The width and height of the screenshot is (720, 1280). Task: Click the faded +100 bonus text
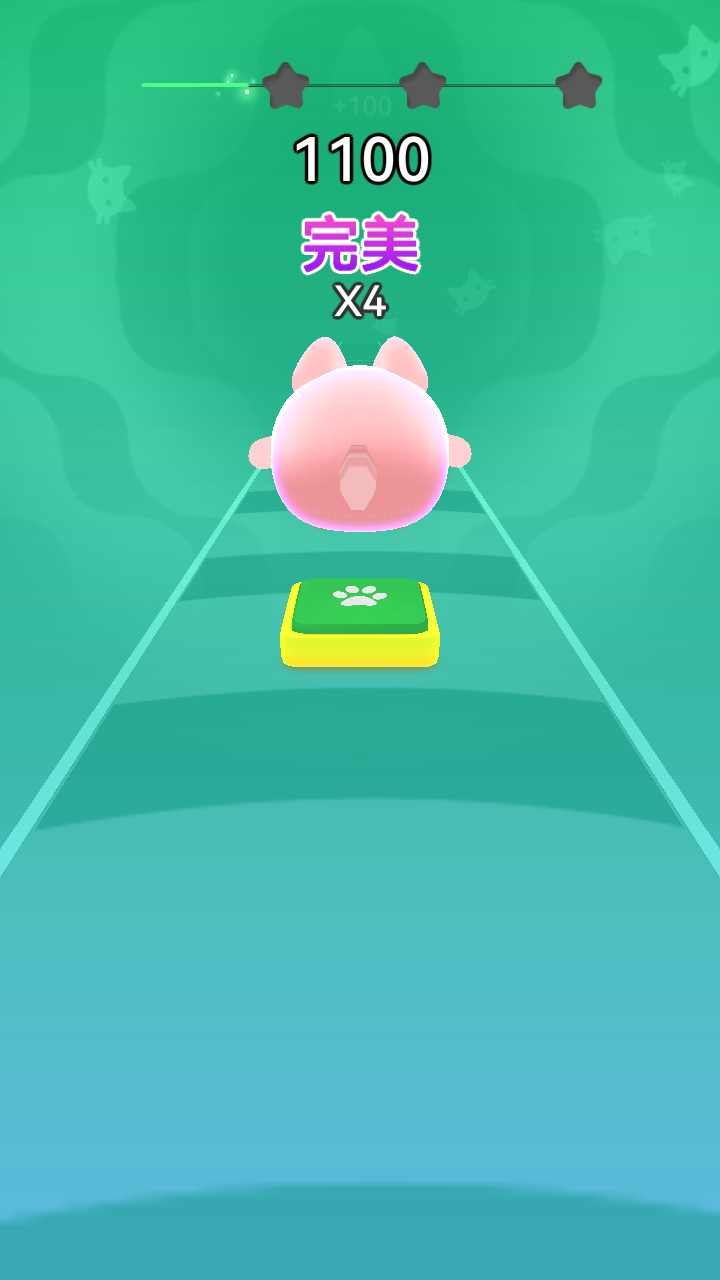pos(363,102)
